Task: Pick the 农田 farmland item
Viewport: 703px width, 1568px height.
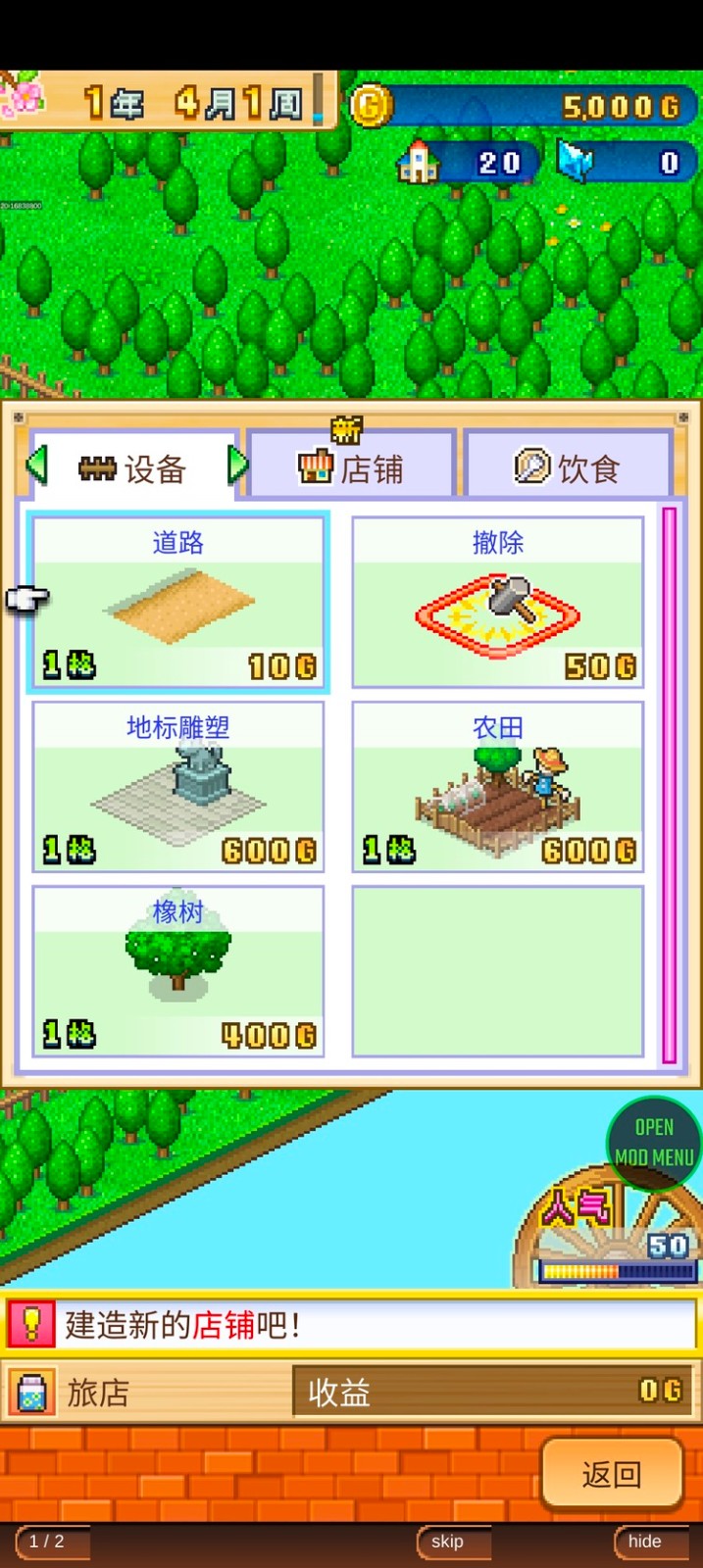Action: click(x=498, y=786)
